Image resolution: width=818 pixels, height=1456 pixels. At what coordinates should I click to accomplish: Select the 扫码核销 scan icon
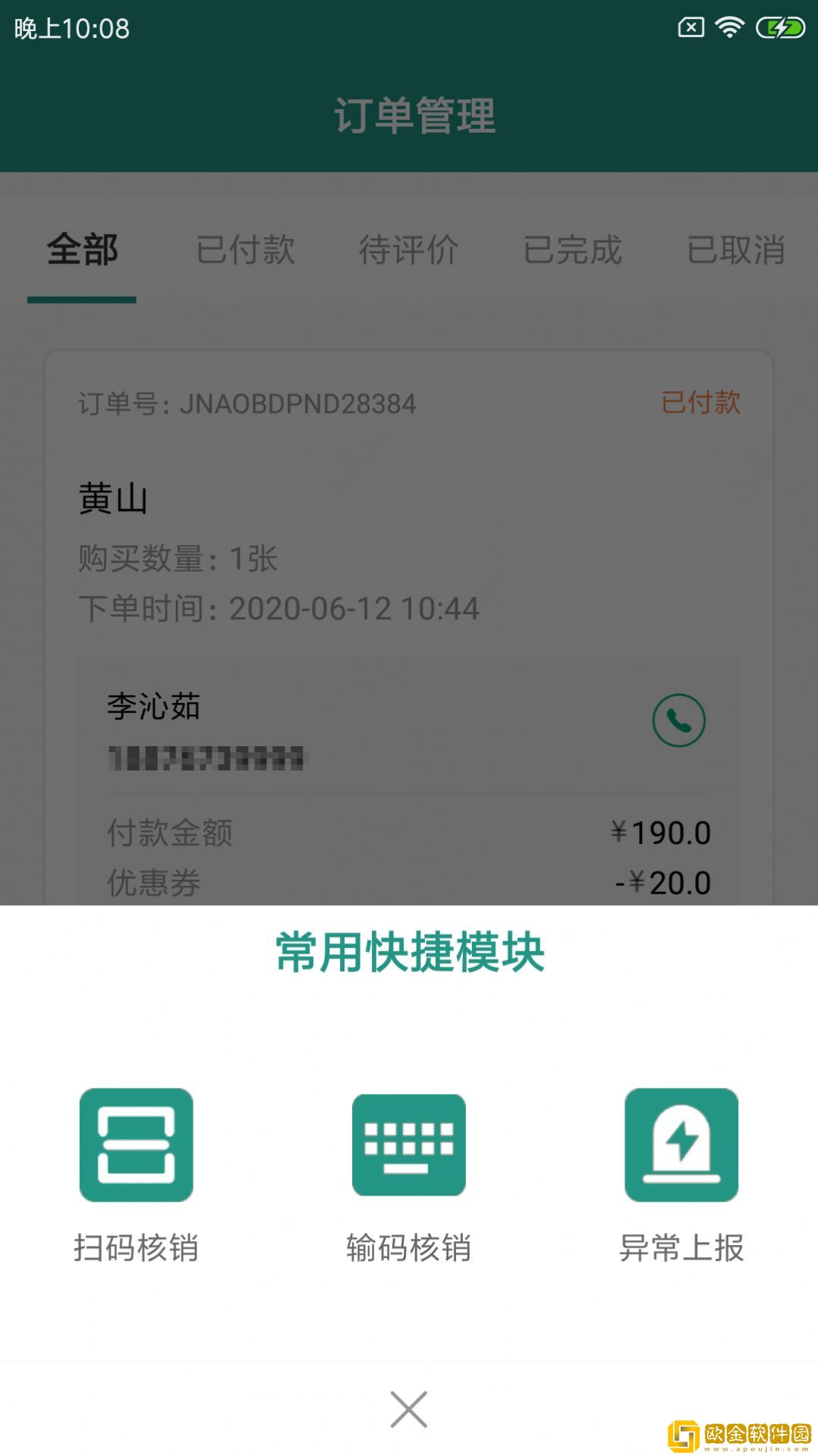coord(137,1145)
